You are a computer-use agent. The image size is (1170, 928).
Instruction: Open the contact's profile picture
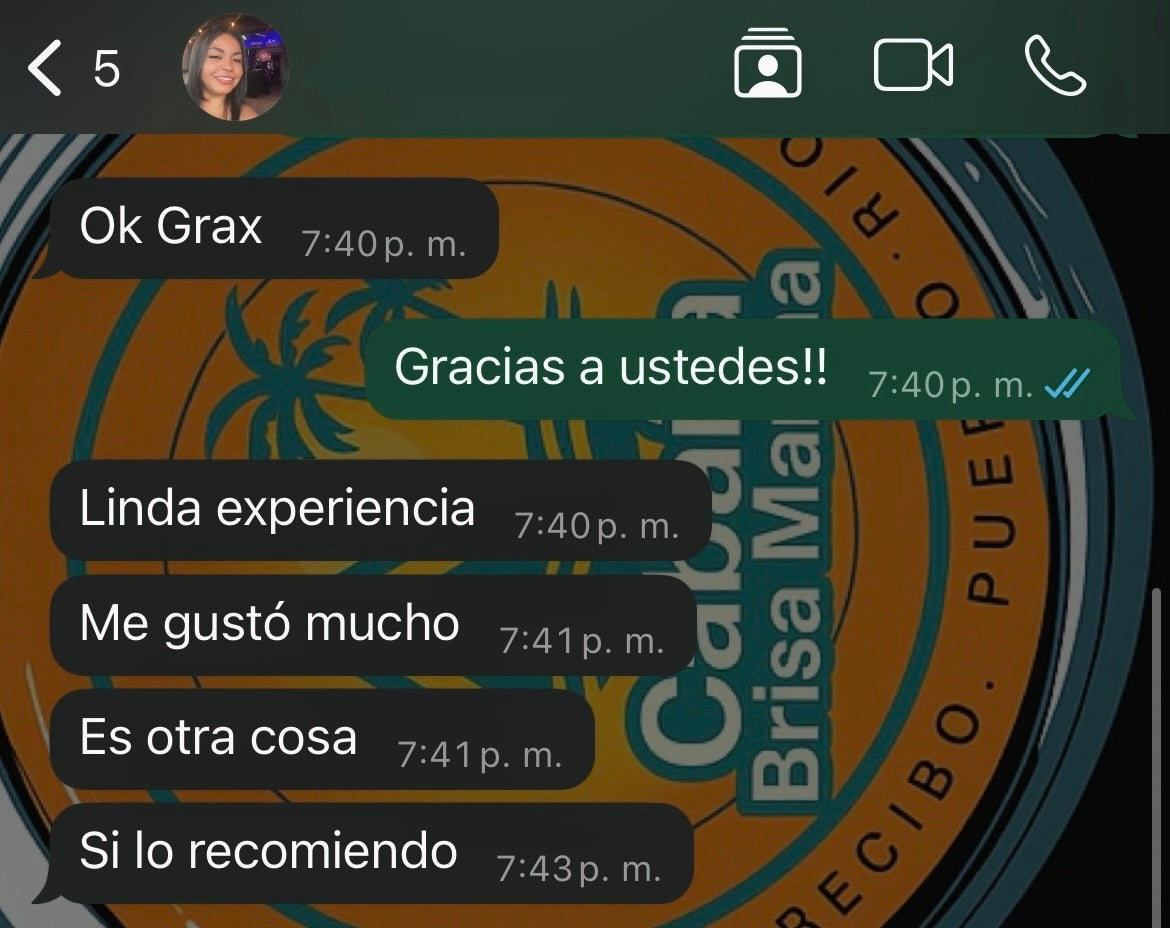pyautogui.click(x=235, y=68)
